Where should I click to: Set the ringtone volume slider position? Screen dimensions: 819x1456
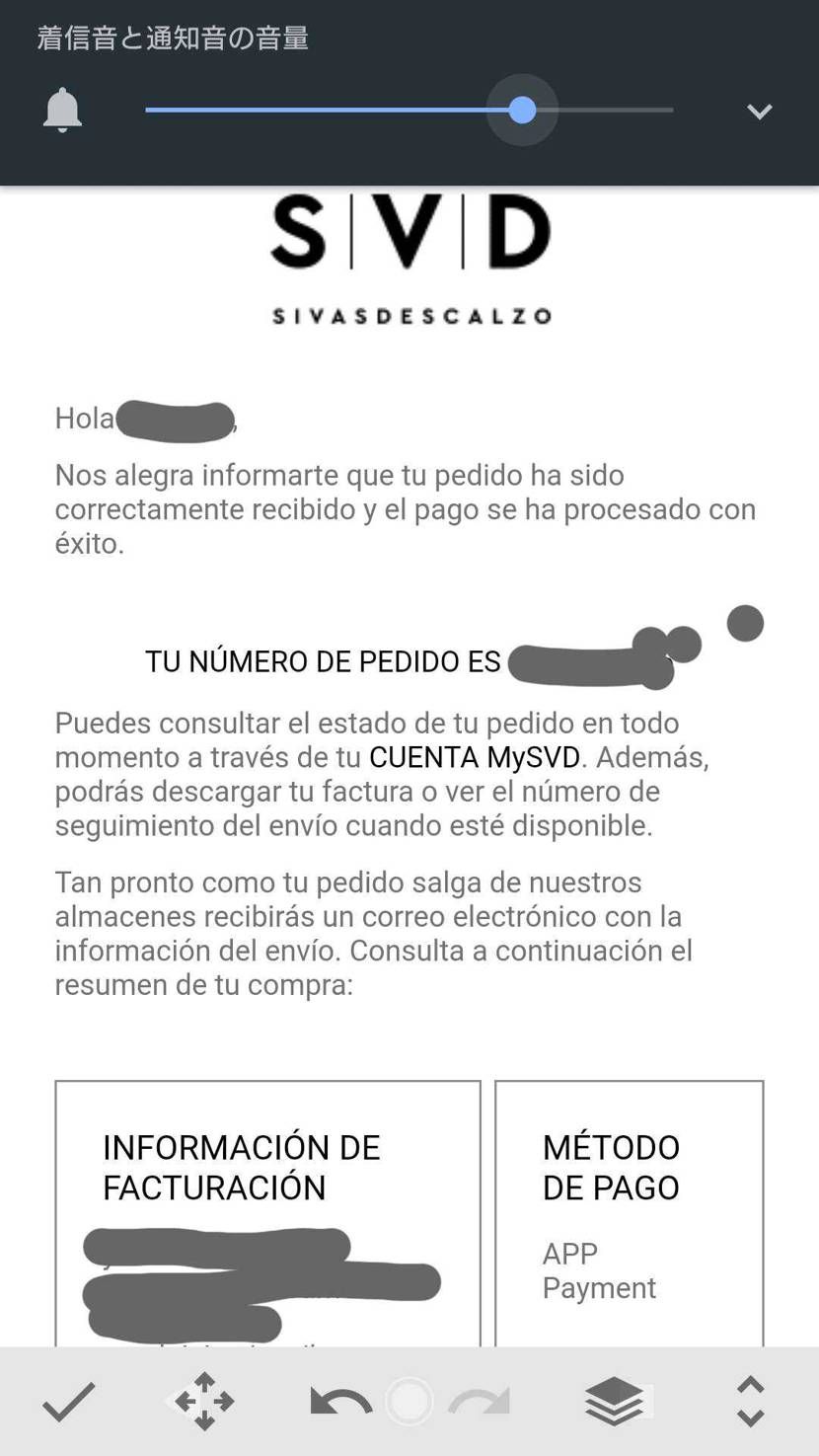pos(522,111)
